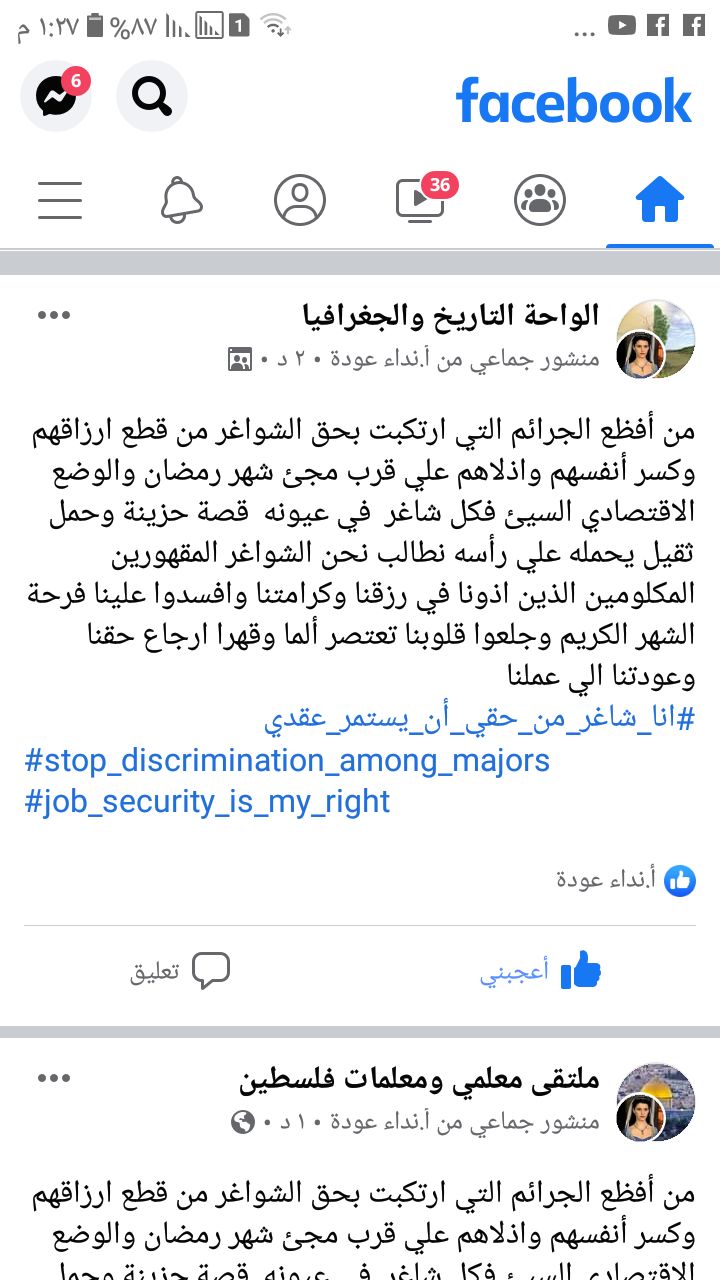Viewport: 720px width, 1280px height.
Task: Open hashtag #job_security_is_my_right
Action: coord(207,802)
